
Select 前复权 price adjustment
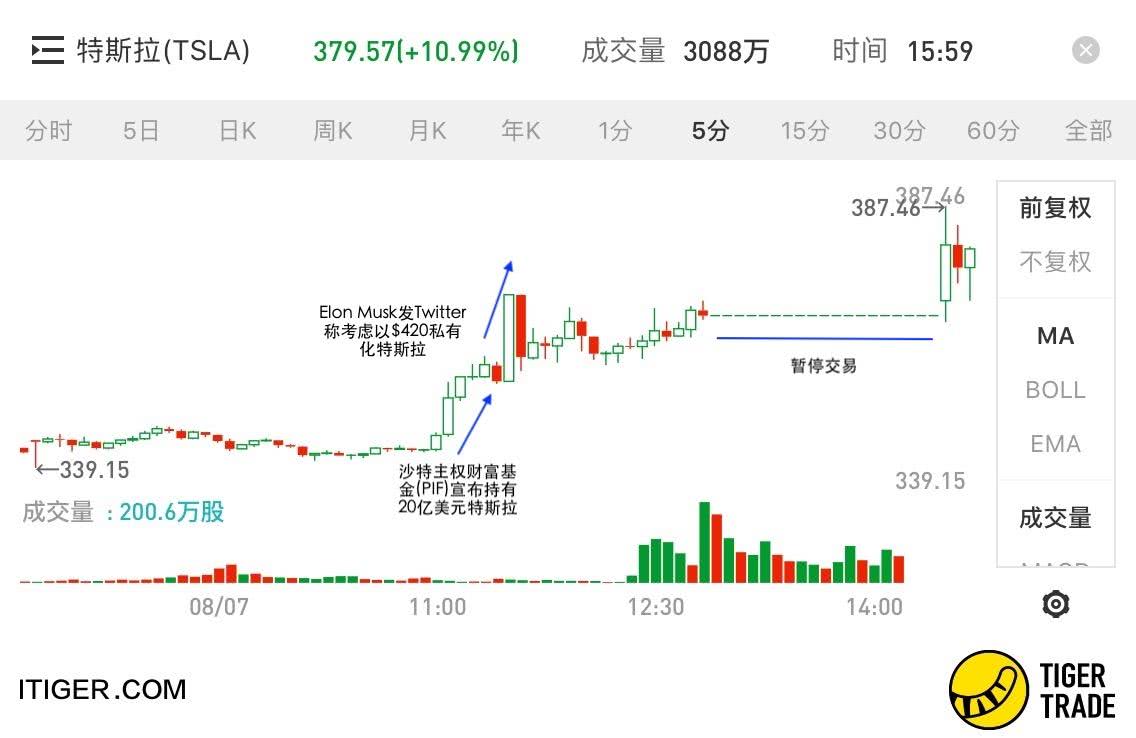click(x=1055, y=208)
